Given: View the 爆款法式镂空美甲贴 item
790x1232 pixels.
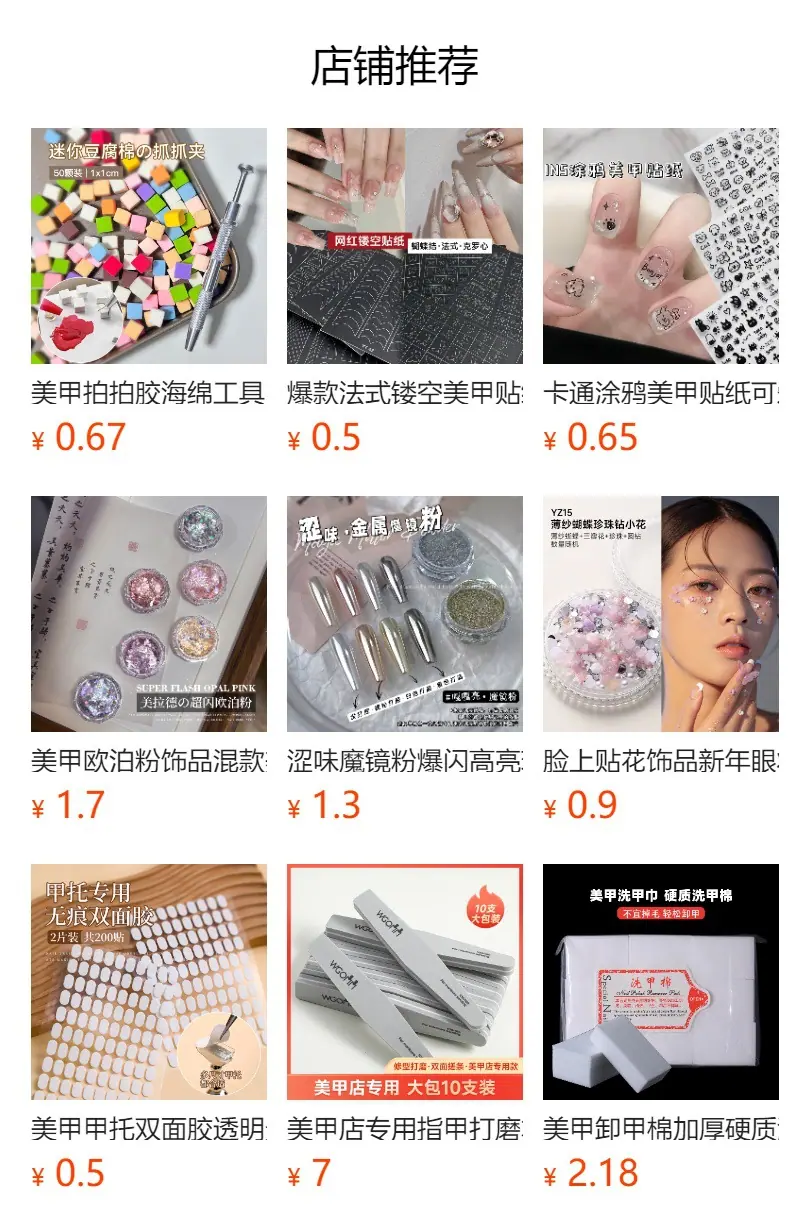Looking at the screenshot, I should point(405,292).
